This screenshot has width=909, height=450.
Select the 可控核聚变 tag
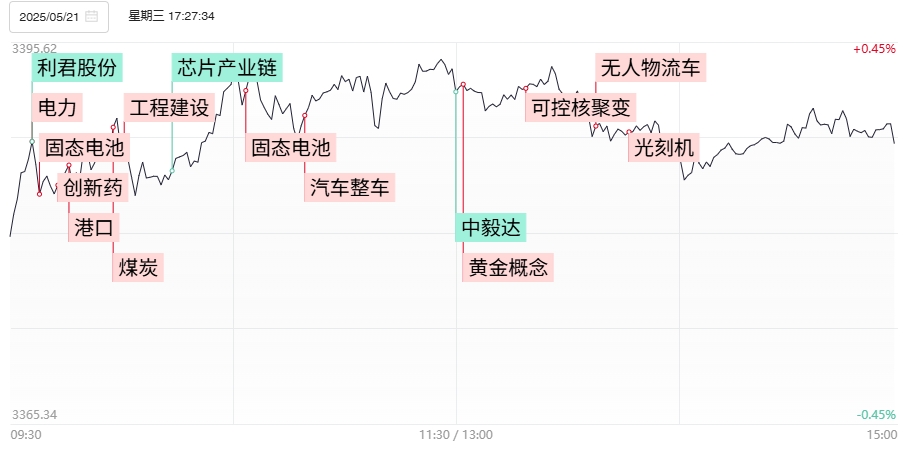580,107
